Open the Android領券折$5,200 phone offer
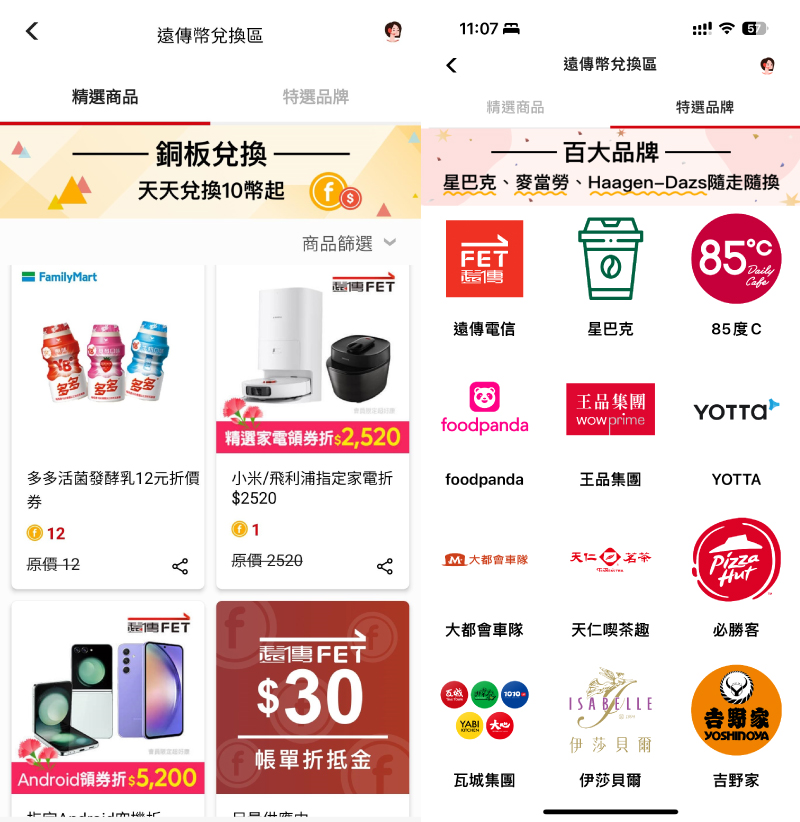800x822 pixels. point(108,700)
